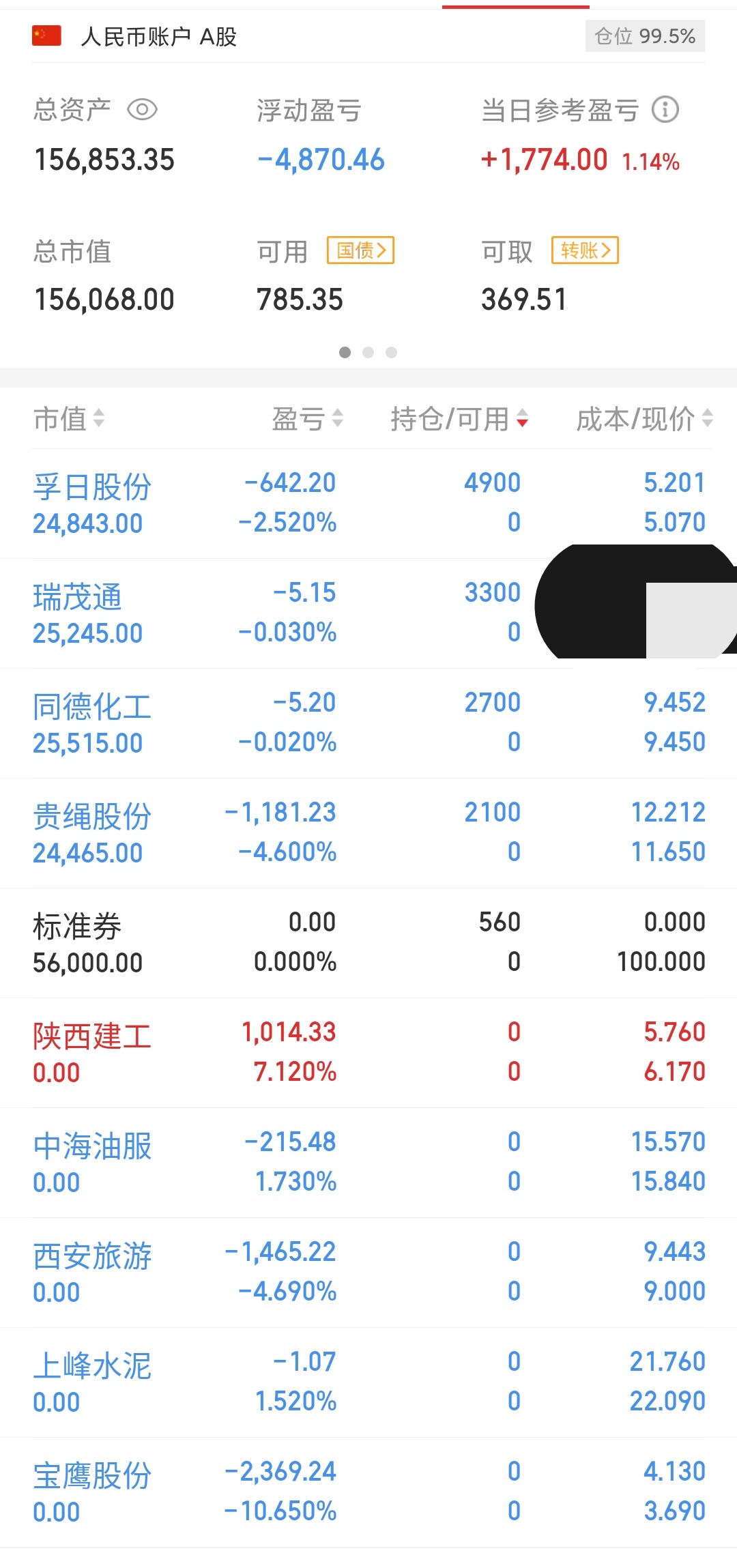Open the 中海油服 row
Image resolution: width=737 pixels, height=1568 pixels.
(x=369, y=1163)
